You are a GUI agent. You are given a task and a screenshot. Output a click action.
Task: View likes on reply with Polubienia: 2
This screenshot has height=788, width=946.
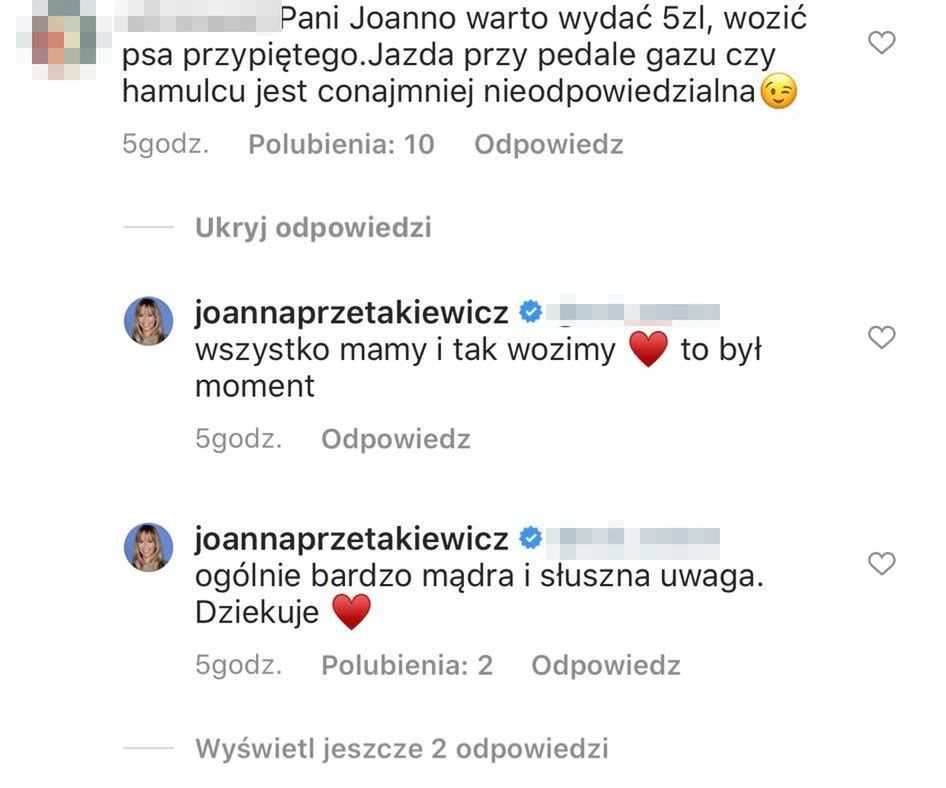click(407, 665)
